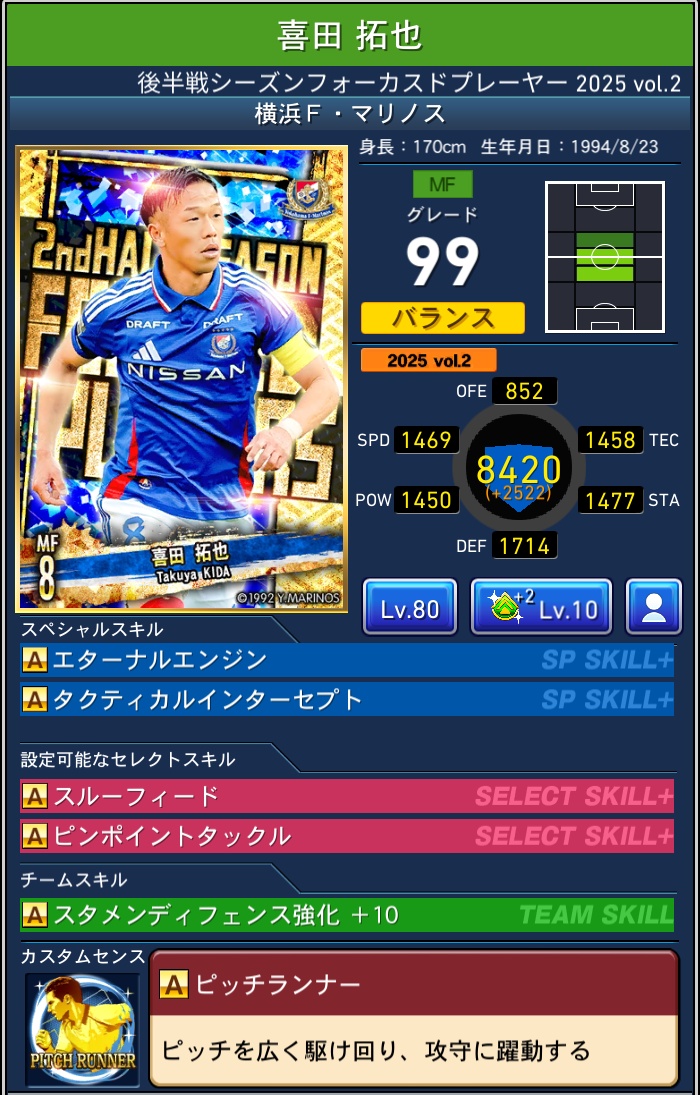700x1095 pixels.
Task: View エターナルエンジン special skill details
Action: tap(346, 660)
